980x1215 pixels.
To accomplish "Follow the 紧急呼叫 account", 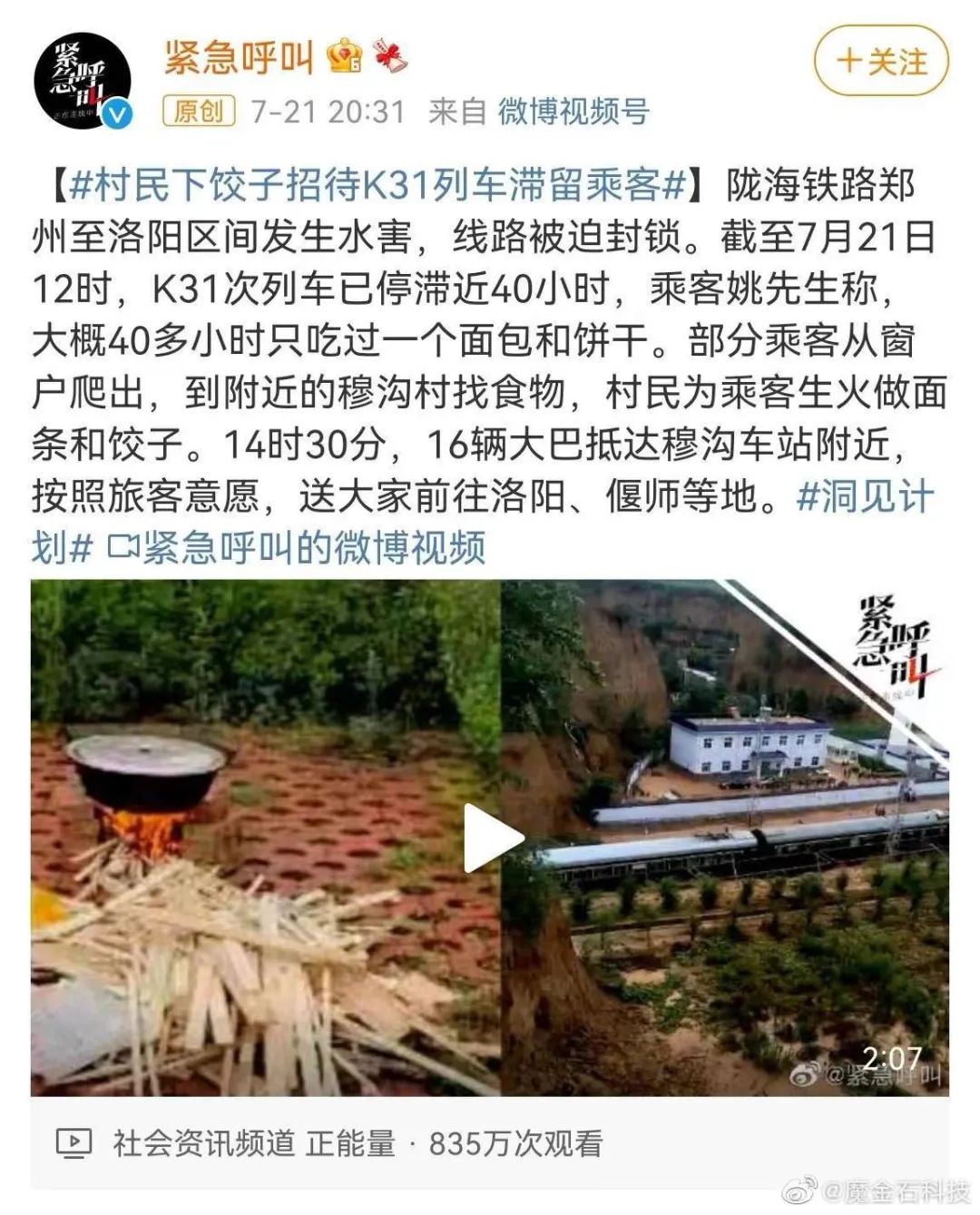I will [880, 62].
